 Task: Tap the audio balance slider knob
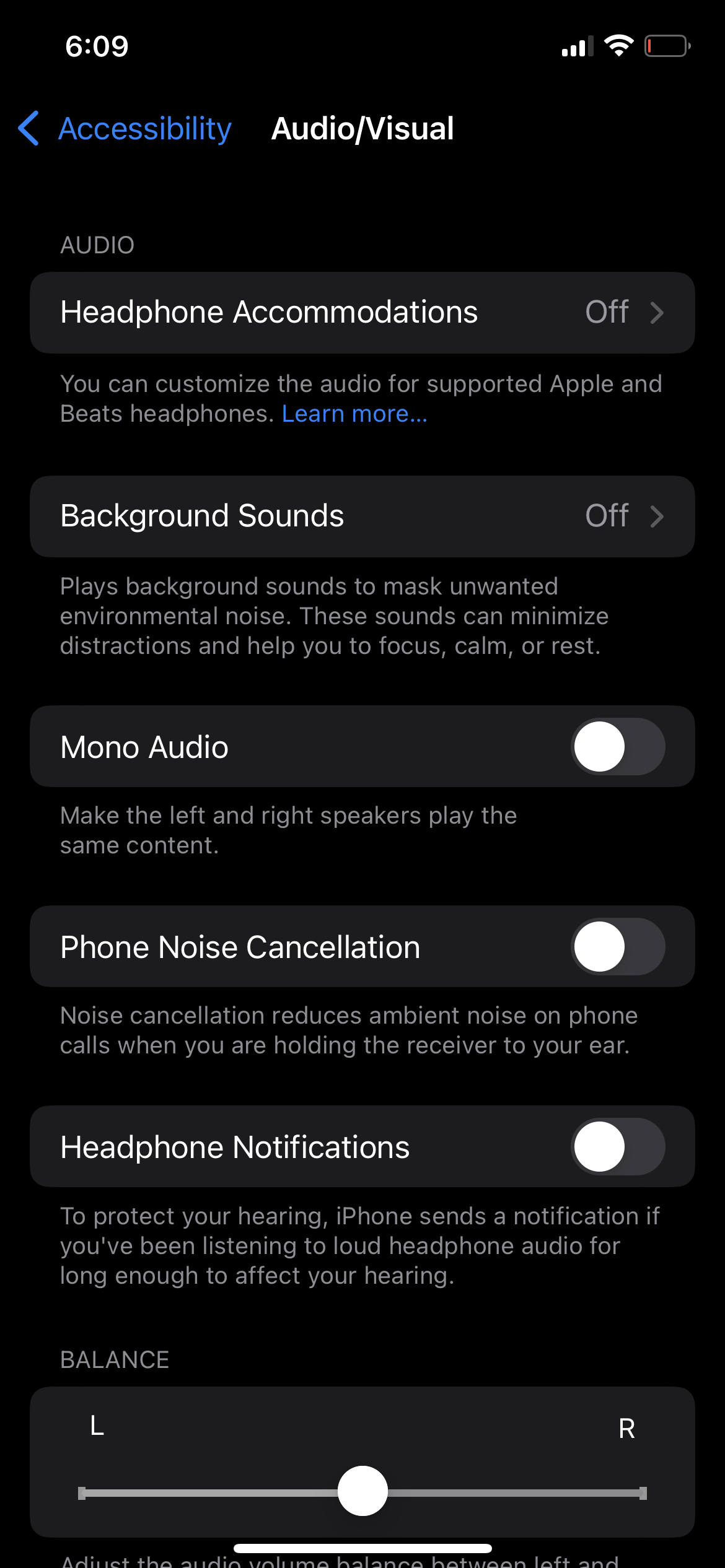coord(363,1491)
